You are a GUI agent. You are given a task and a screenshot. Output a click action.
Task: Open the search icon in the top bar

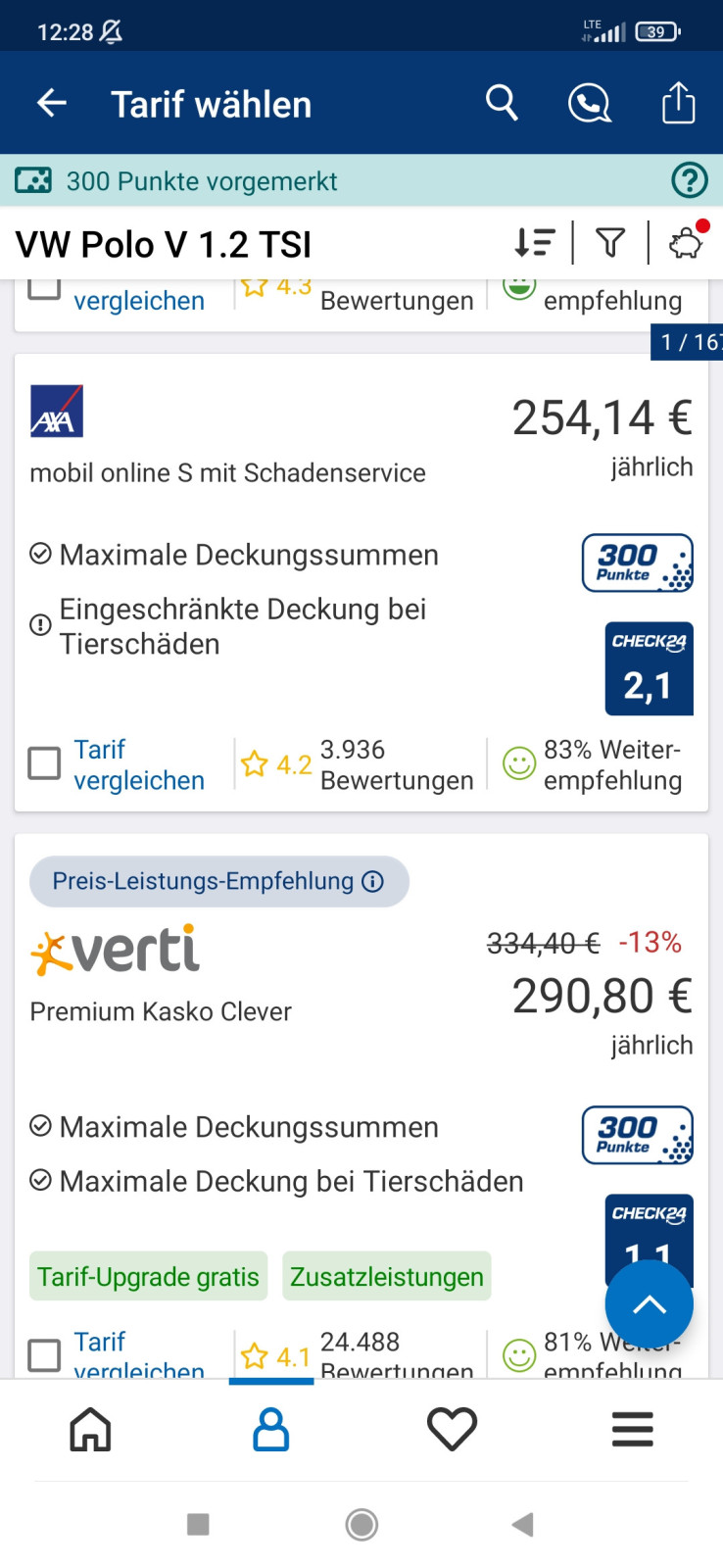pos(502,102)
